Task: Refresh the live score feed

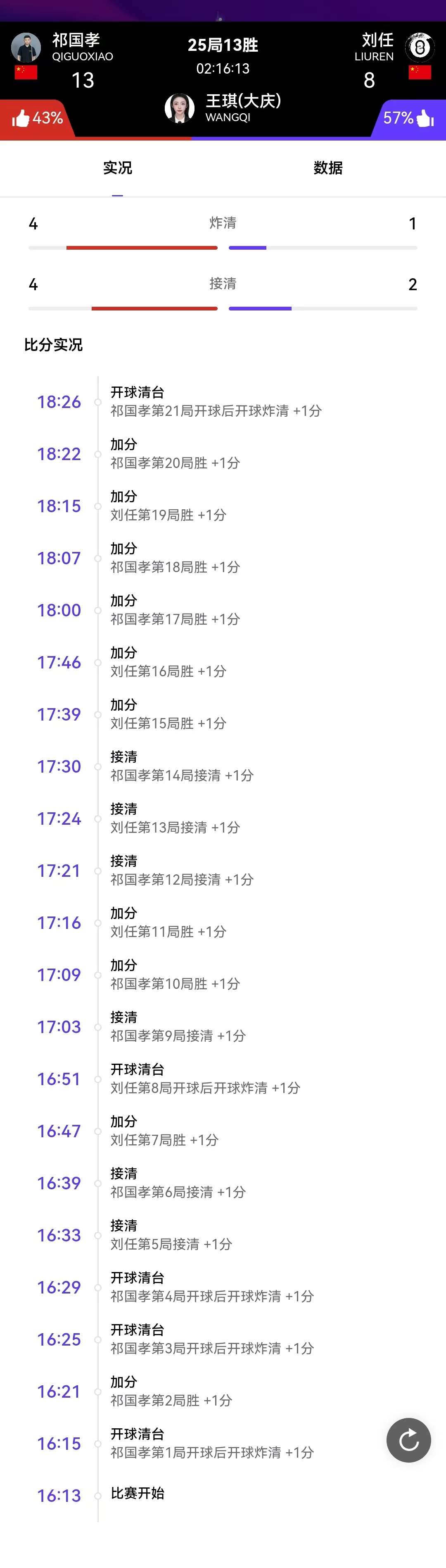Action: pos(408,1439)
